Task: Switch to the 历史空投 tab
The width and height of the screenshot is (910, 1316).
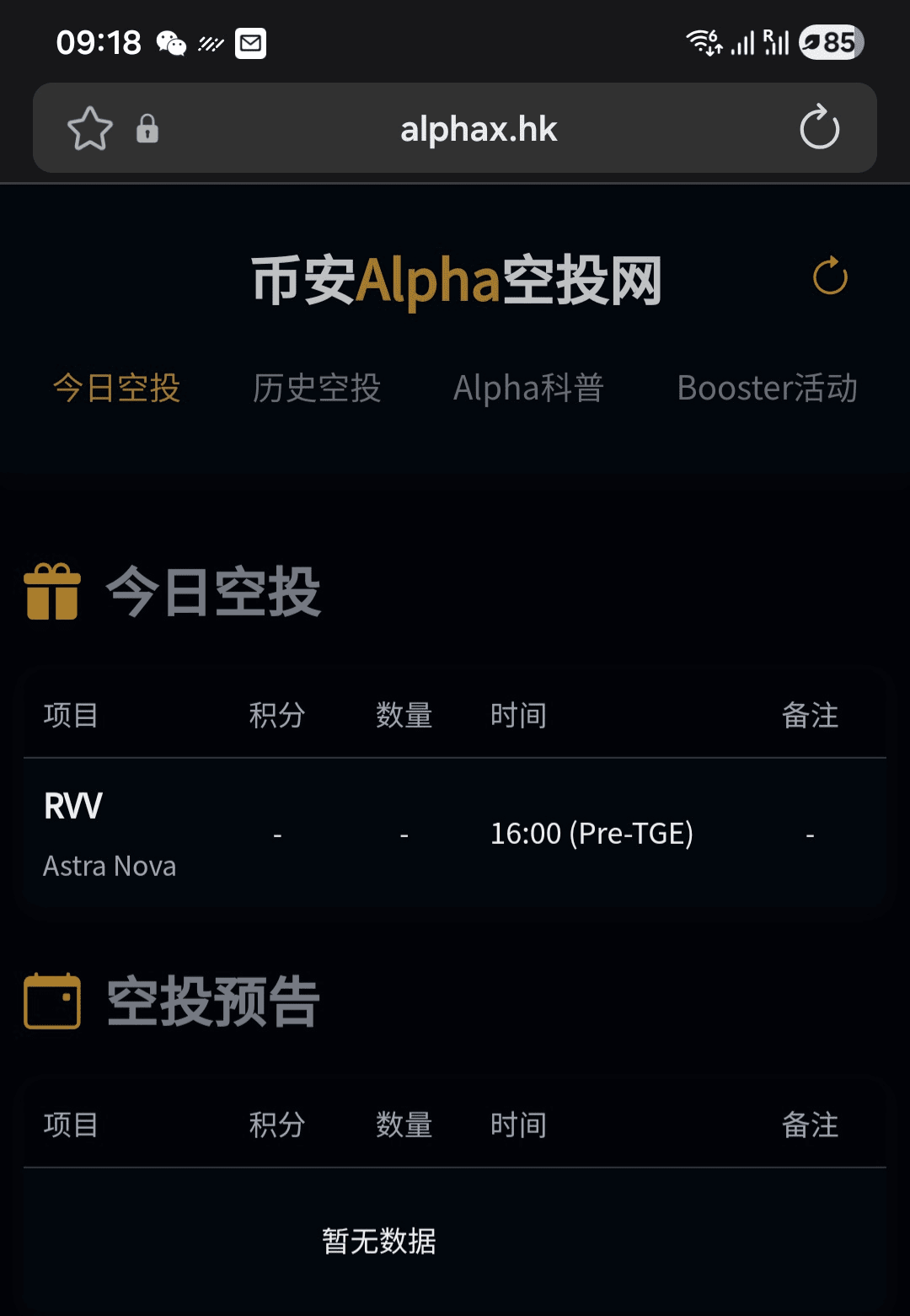Action: click(317, 389)
